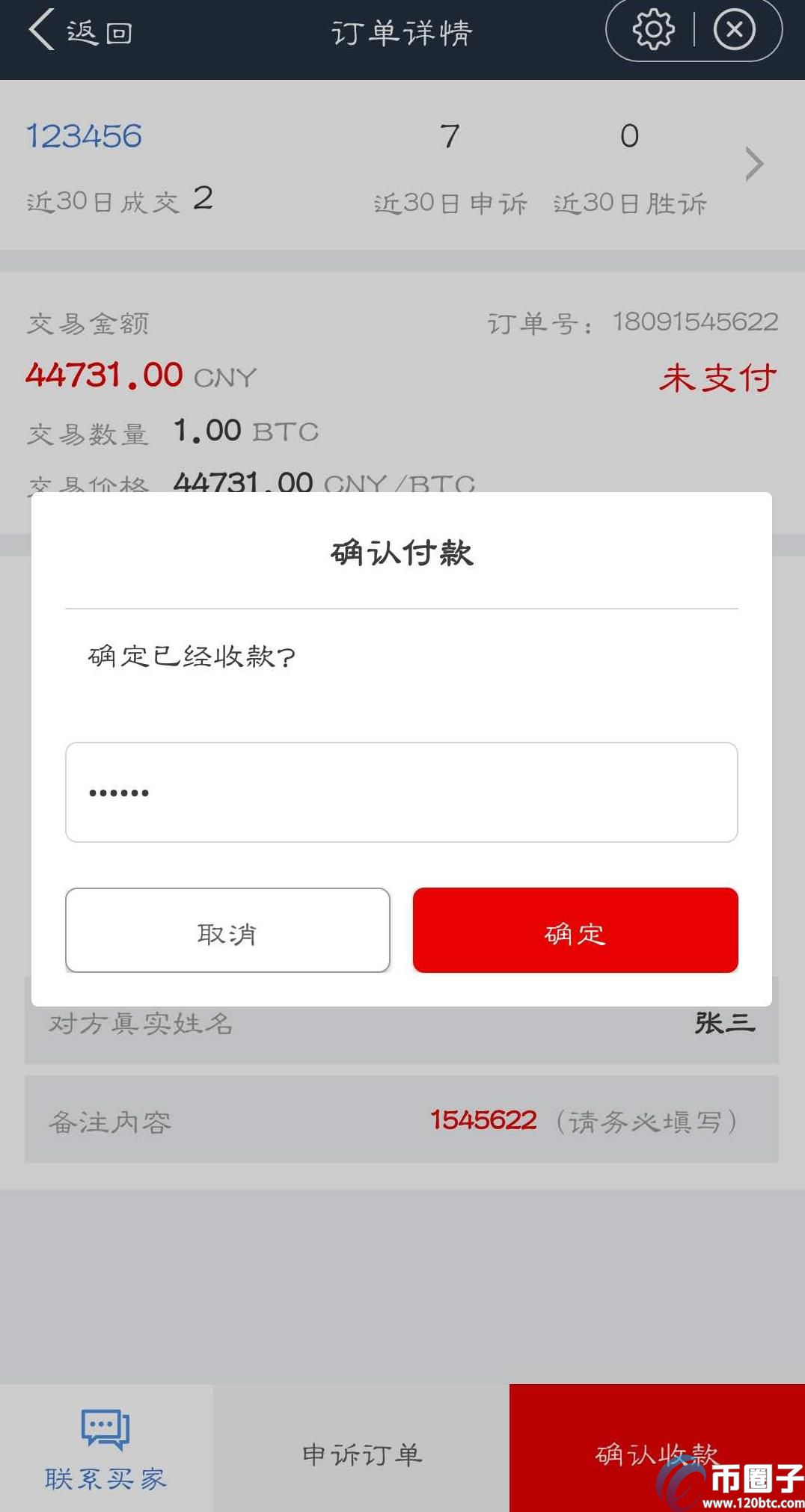
Task: Contact the buyer via 联系买家
Action: coord(106,1448)
